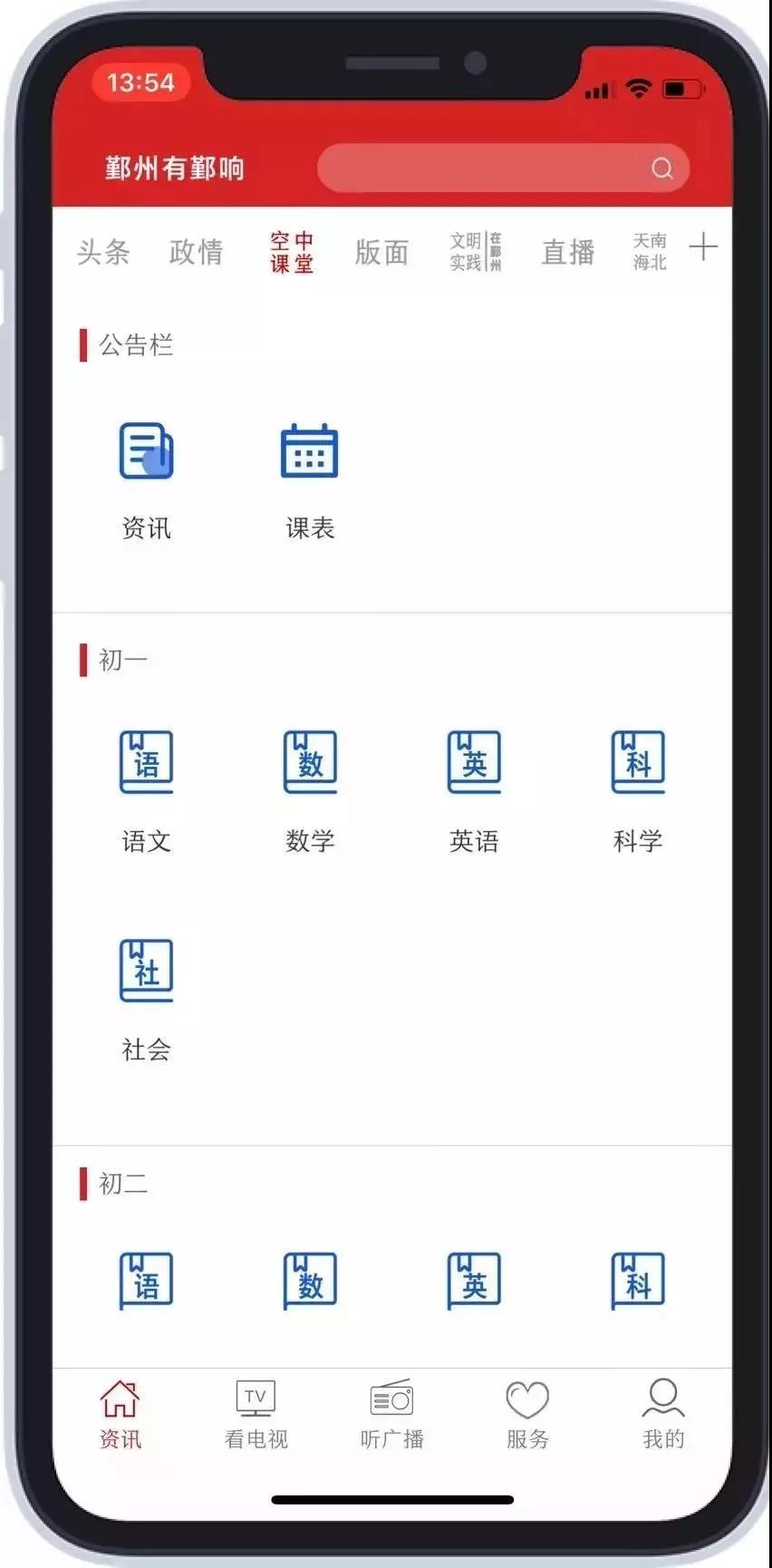772x1568 pixels.
Task: Open the 我的 profile tab
Action: coord(663,1414)
